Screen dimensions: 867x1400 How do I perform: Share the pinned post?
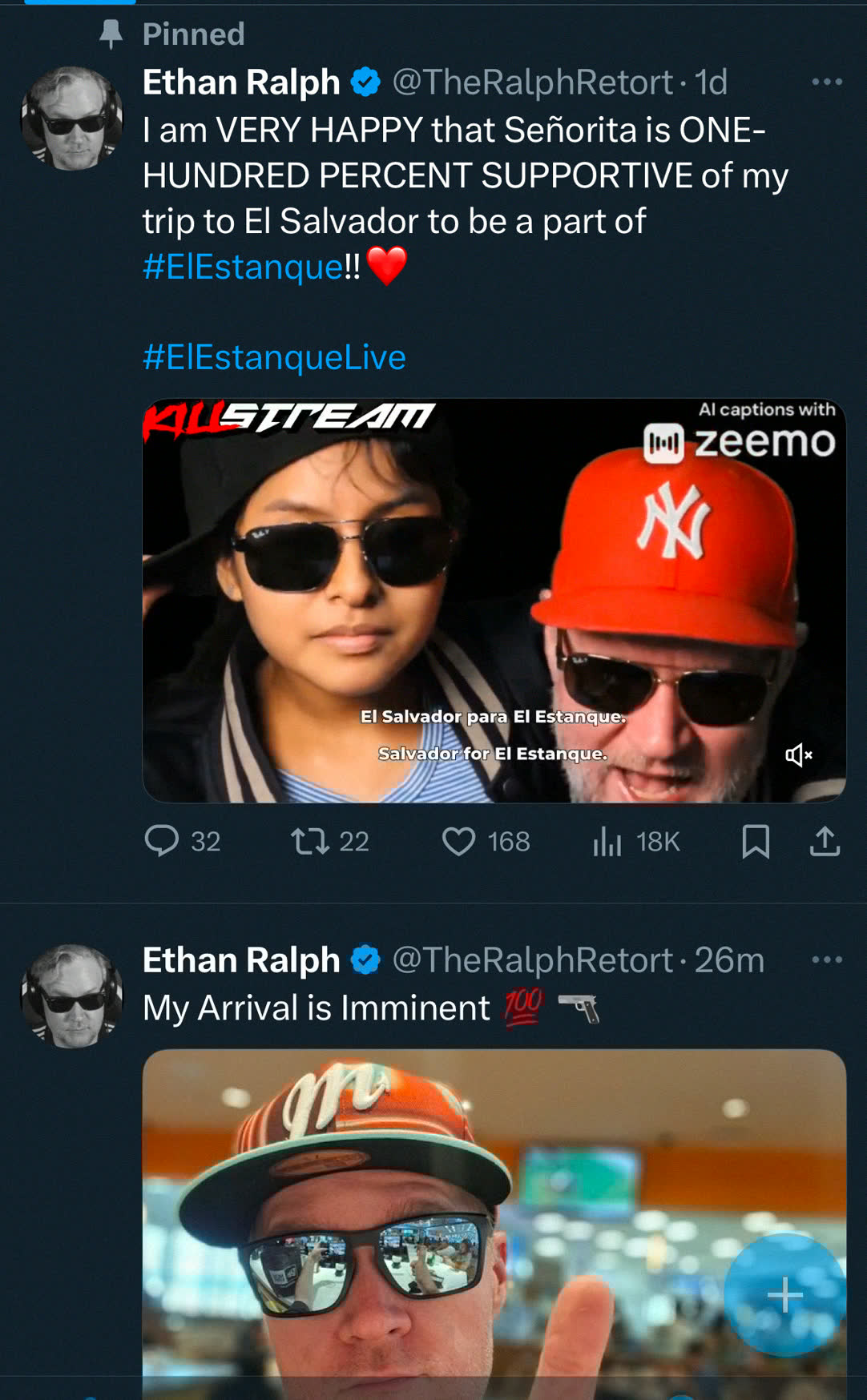825,841
